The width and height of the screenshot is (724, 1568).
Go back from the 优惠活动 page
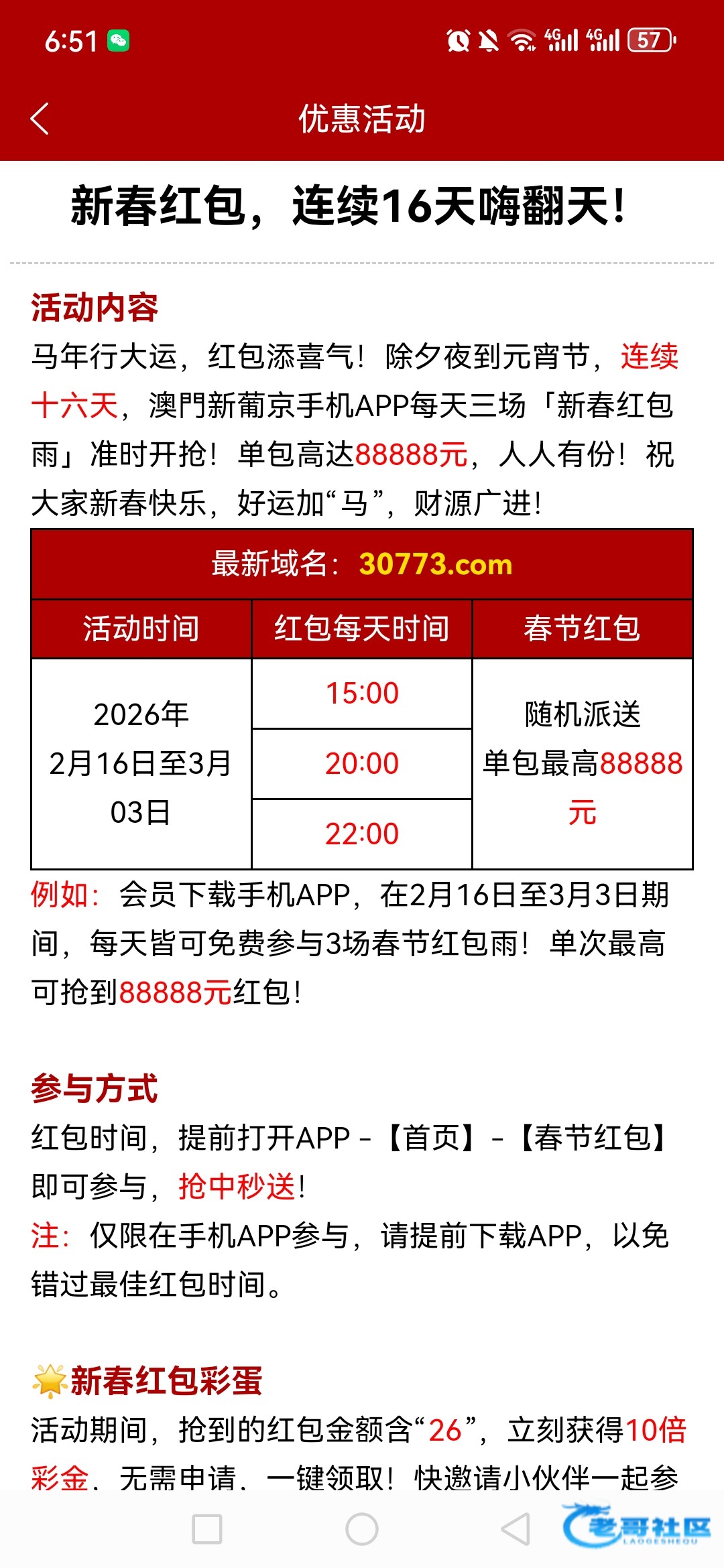tap(40, 119)
